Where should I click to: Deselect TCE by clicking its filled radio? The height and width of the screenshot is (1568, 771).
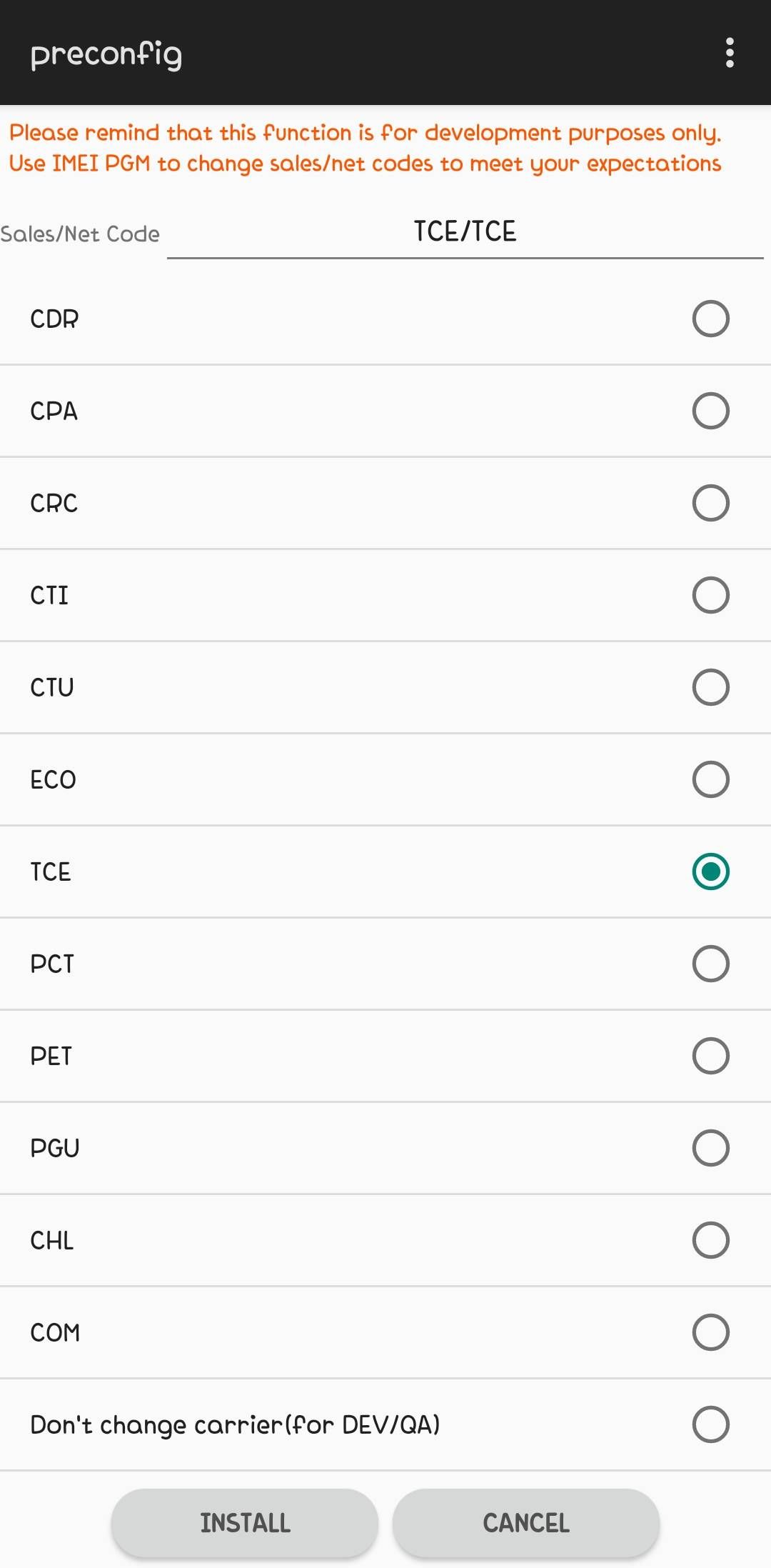(x=710, y=872)
